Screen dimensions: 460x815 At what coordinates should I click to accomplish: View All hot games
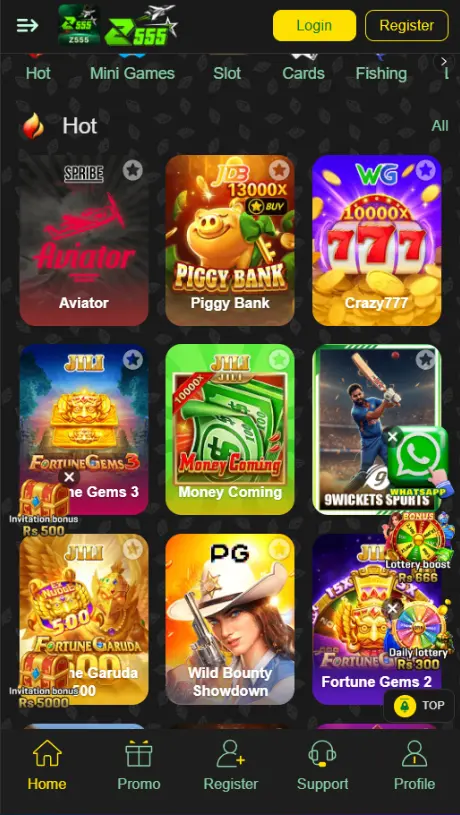(x=440, y=126)
